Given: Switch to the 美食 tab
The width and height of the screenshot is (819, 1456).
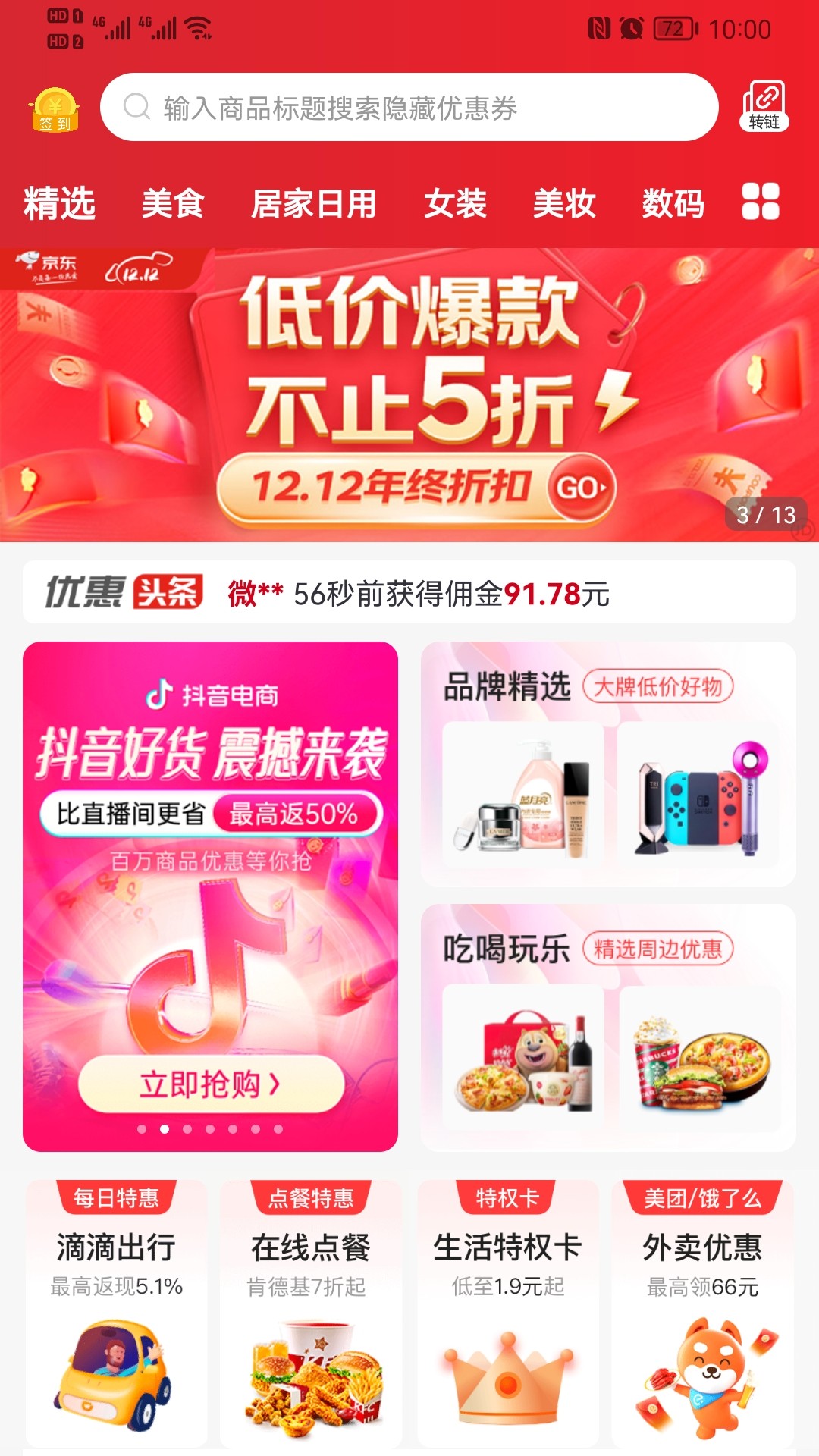Looking at the screenshot, I should (173, 204).
